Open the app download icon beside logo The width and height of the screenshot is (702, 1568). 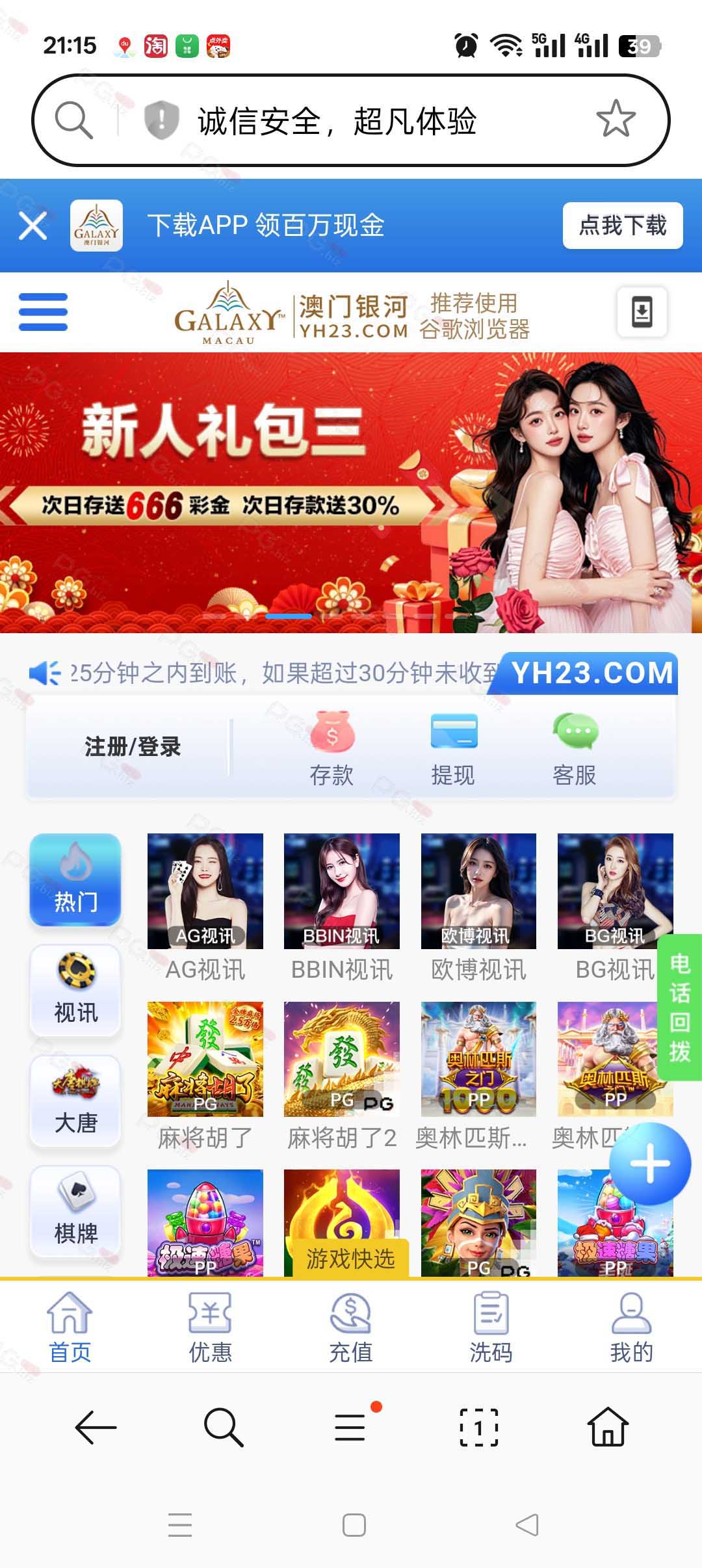[642, 311]
